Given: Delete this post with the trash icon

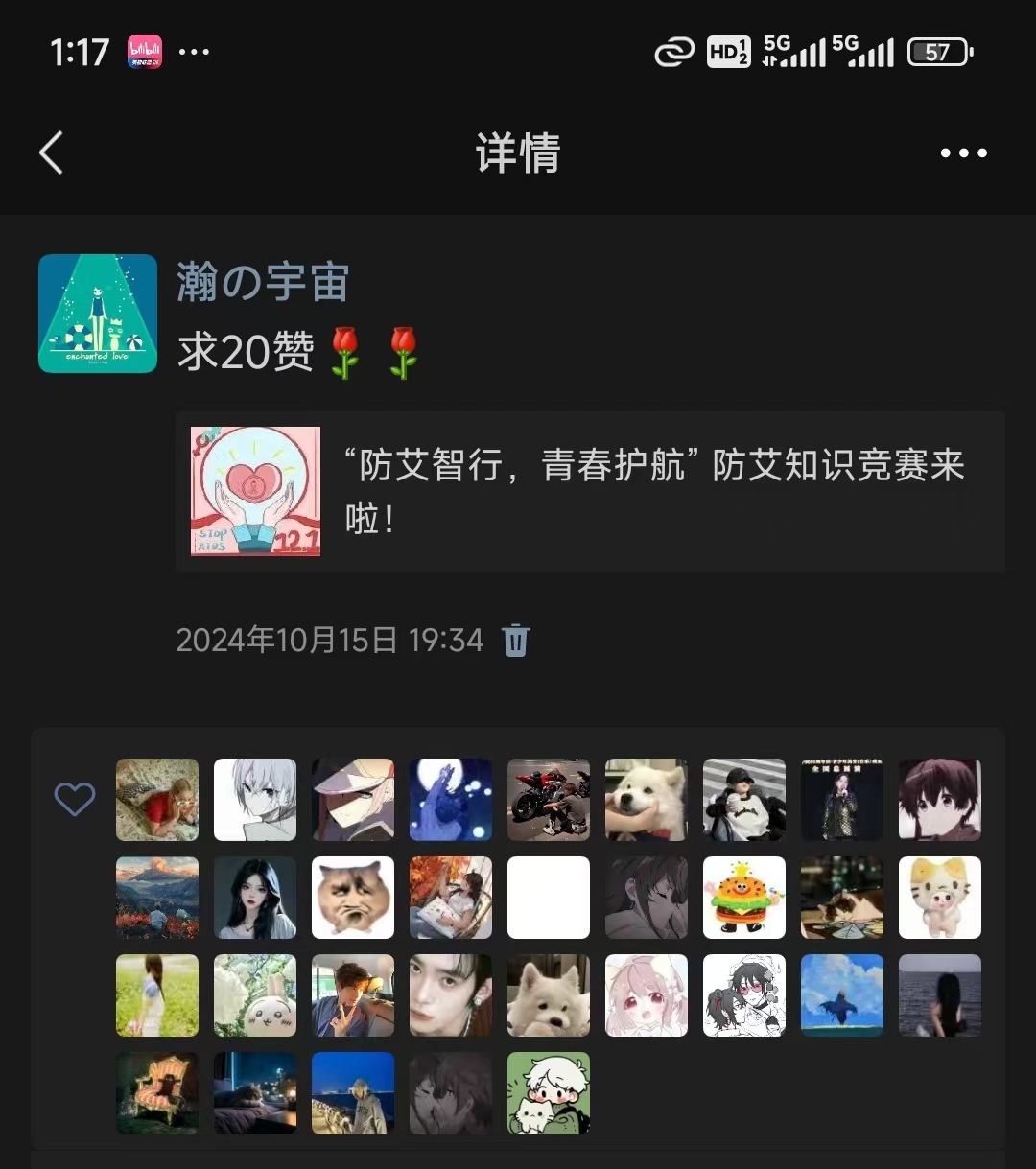Looking at the screenshot, I should coord(516,640).
